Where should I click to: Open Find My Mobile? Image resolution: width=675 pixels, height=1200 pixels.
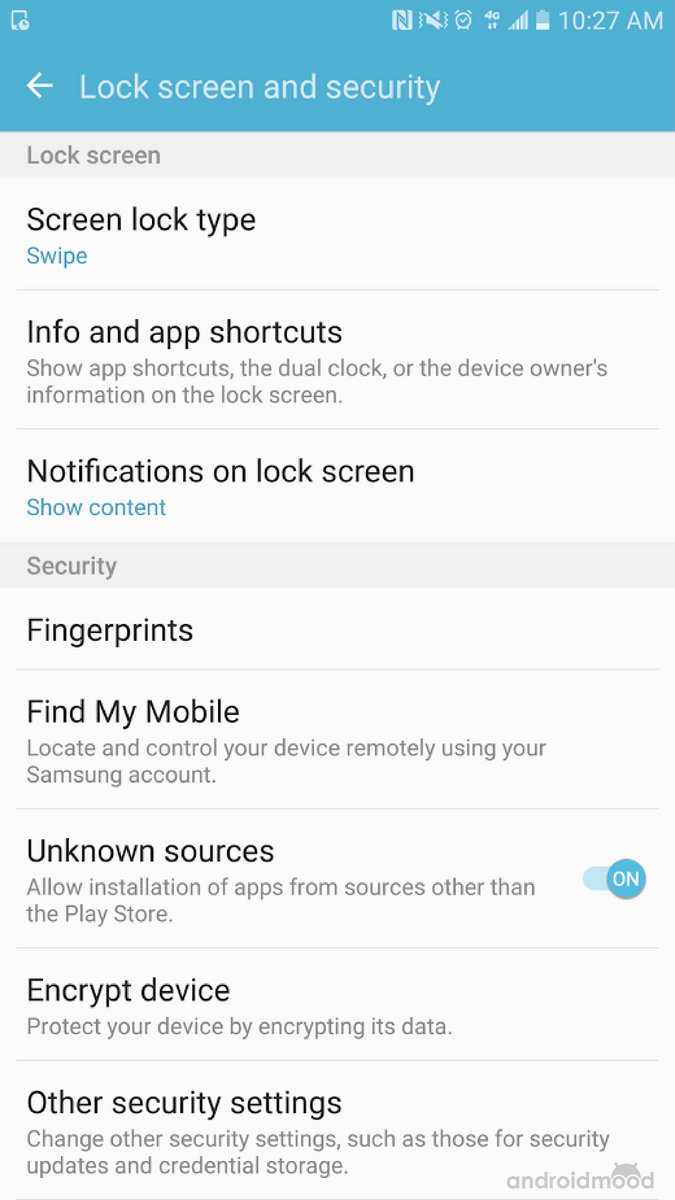(337, 740)
